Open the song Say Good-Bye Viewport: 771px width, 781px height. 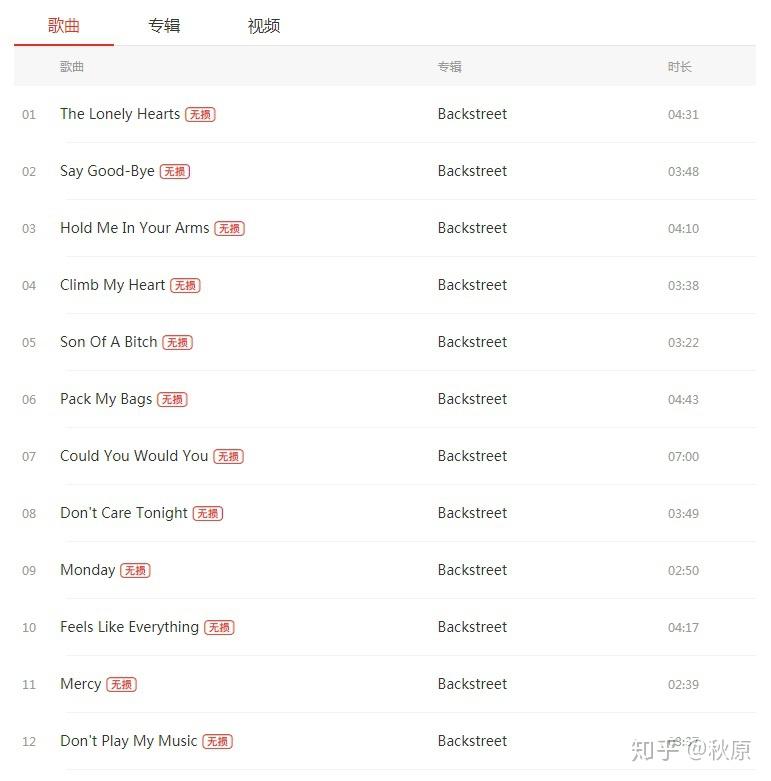[x=107, y=171]
